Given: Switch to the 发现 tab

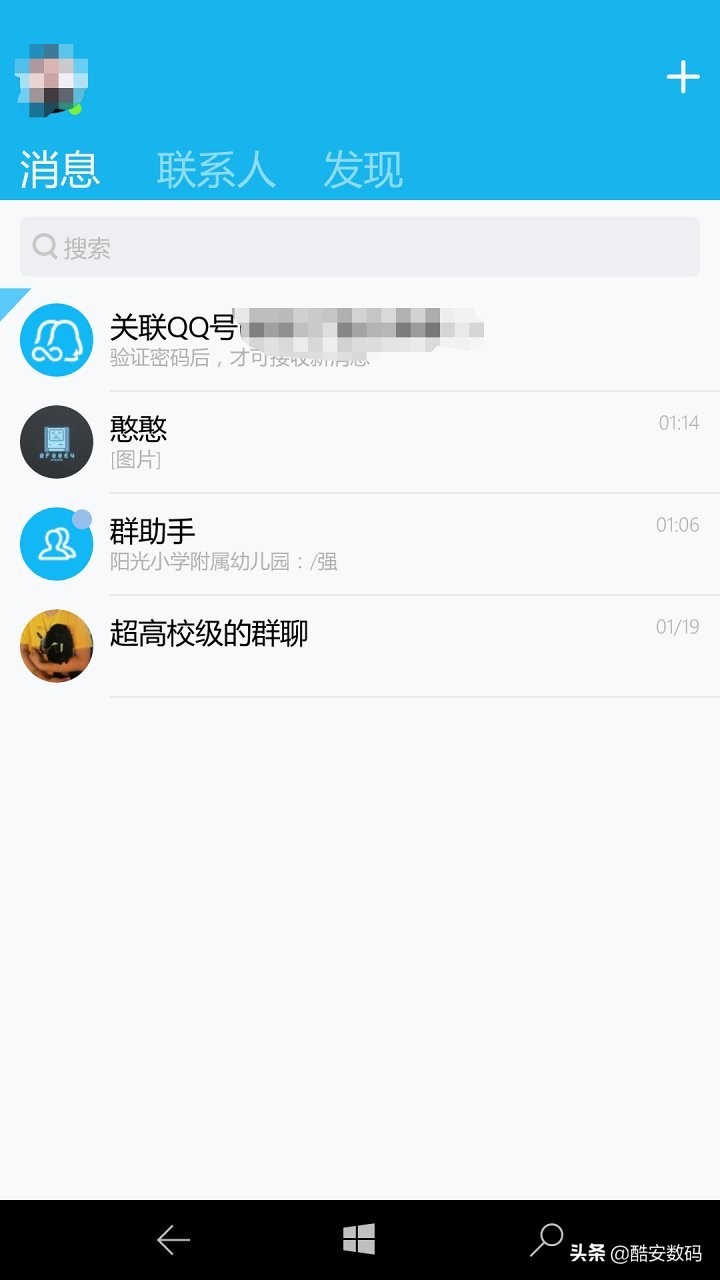Looking at the screenshot, I should (364, 170).
